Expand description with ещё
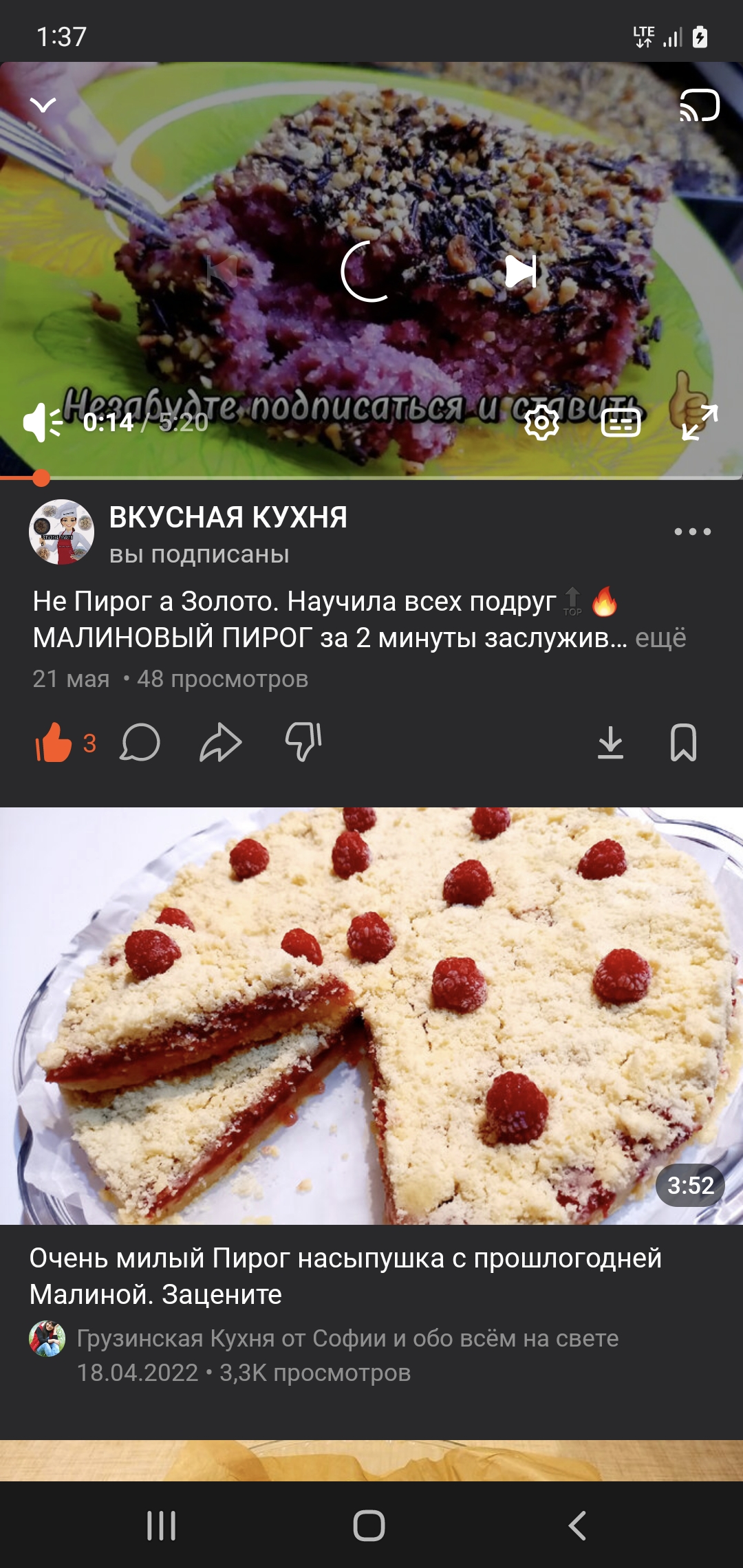The image size is (743, 1568). (660, 638)
